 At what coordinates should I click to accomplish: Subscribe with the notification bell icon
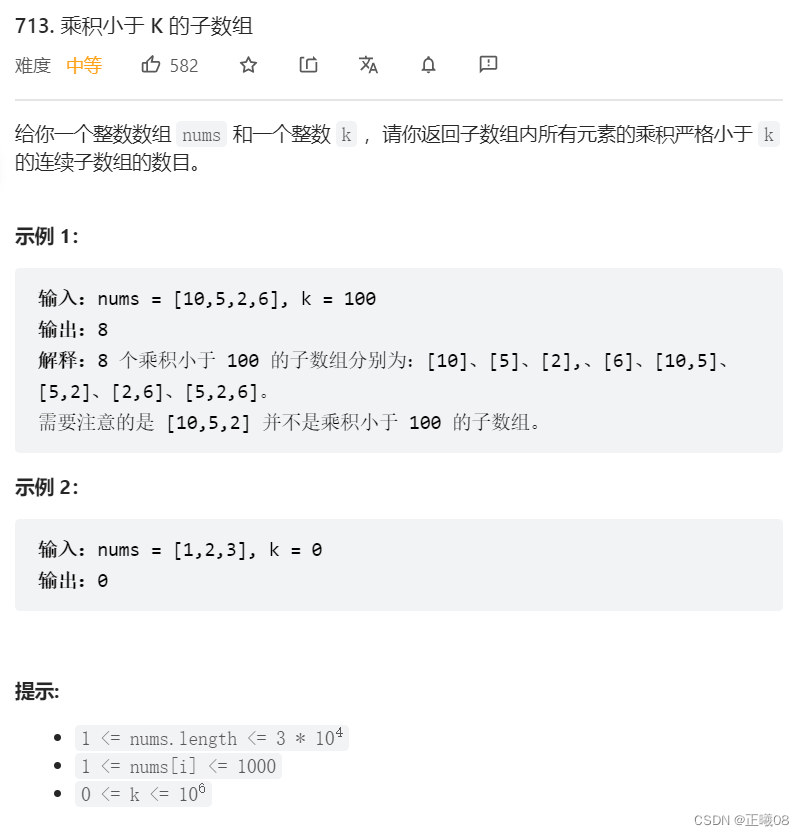click(428, 65)
